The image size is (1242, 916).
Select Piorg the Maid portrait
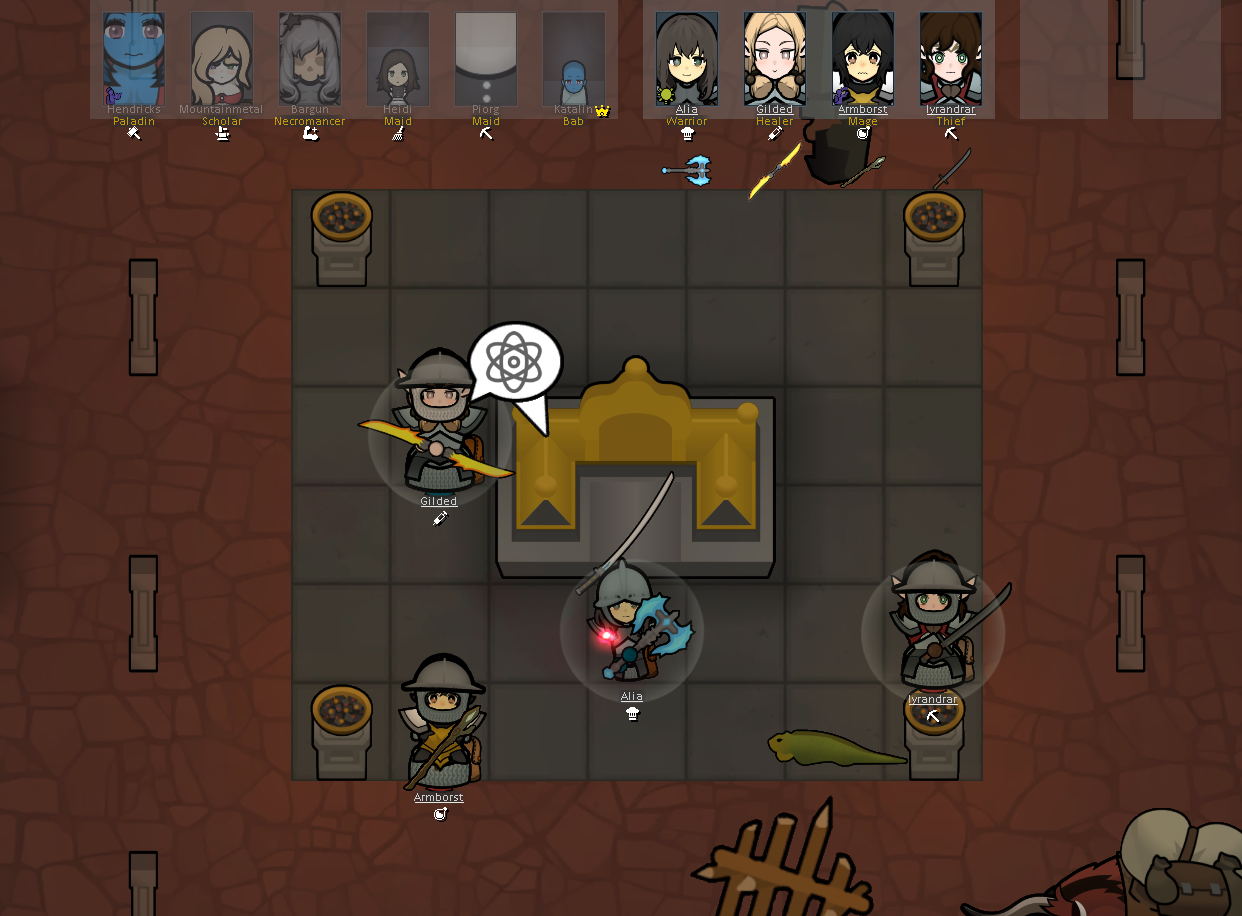(x=486, y=59)
